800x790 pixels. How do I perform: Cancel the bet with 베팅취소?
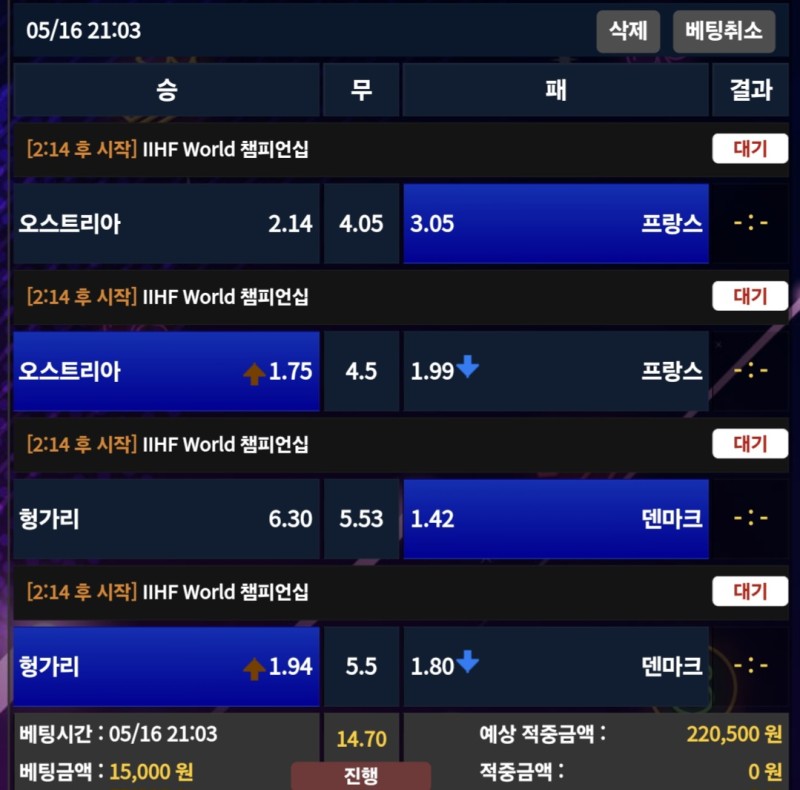tap(724, 31)
